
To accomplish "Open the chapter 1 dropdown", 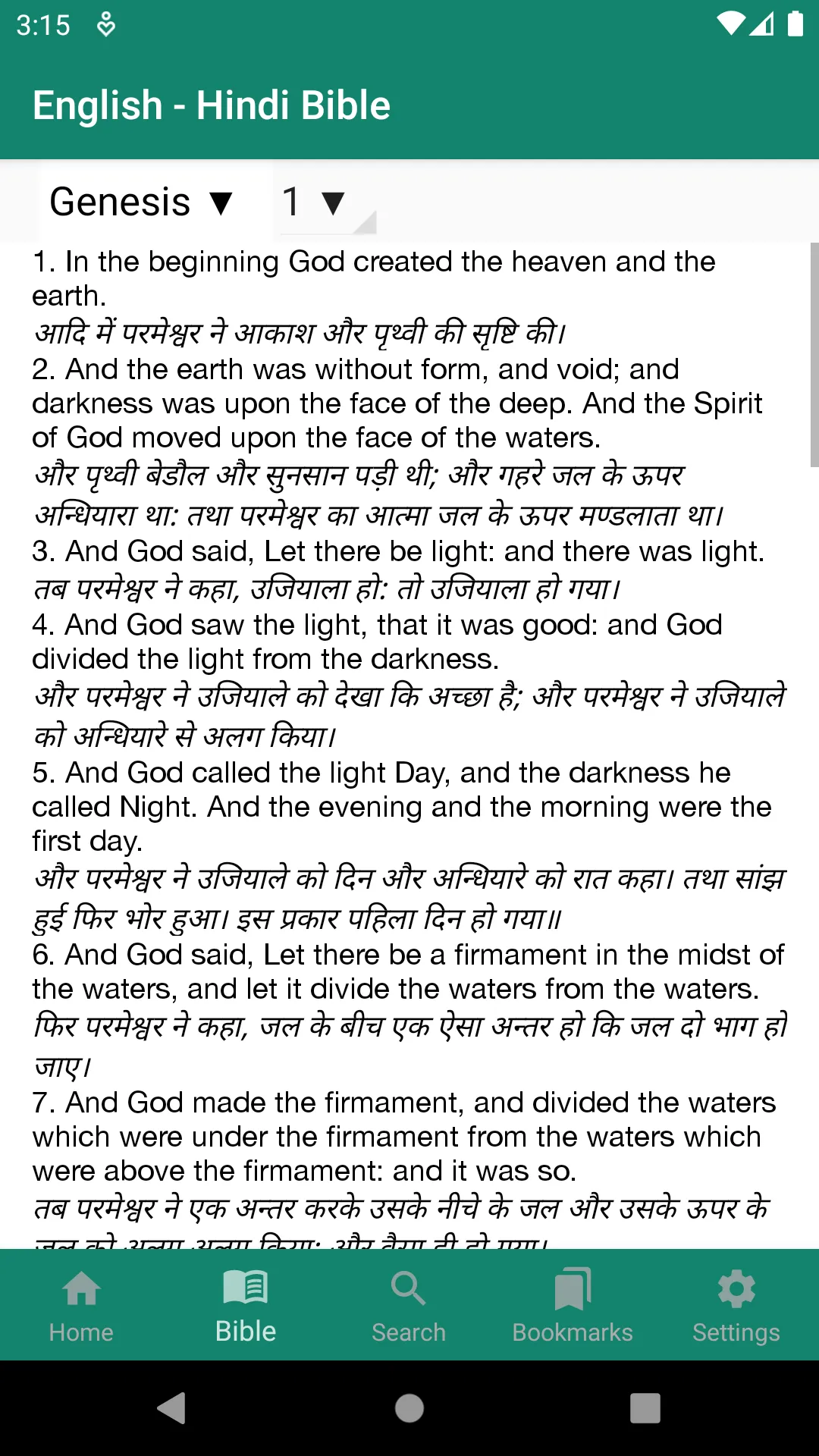I will pos(328,202).
